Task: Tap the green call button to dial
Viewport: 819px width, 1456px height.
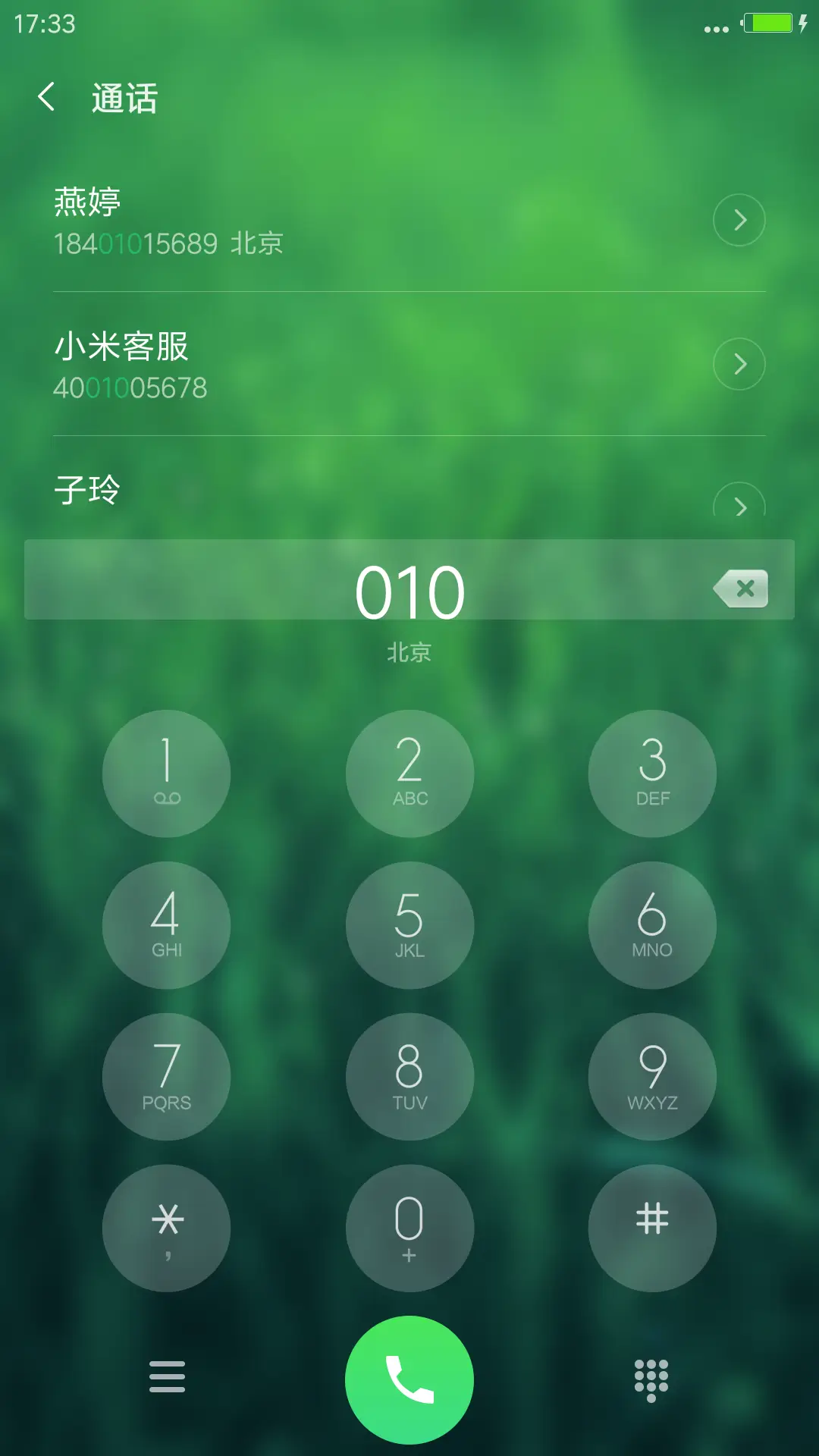Action: [409, 1379]
